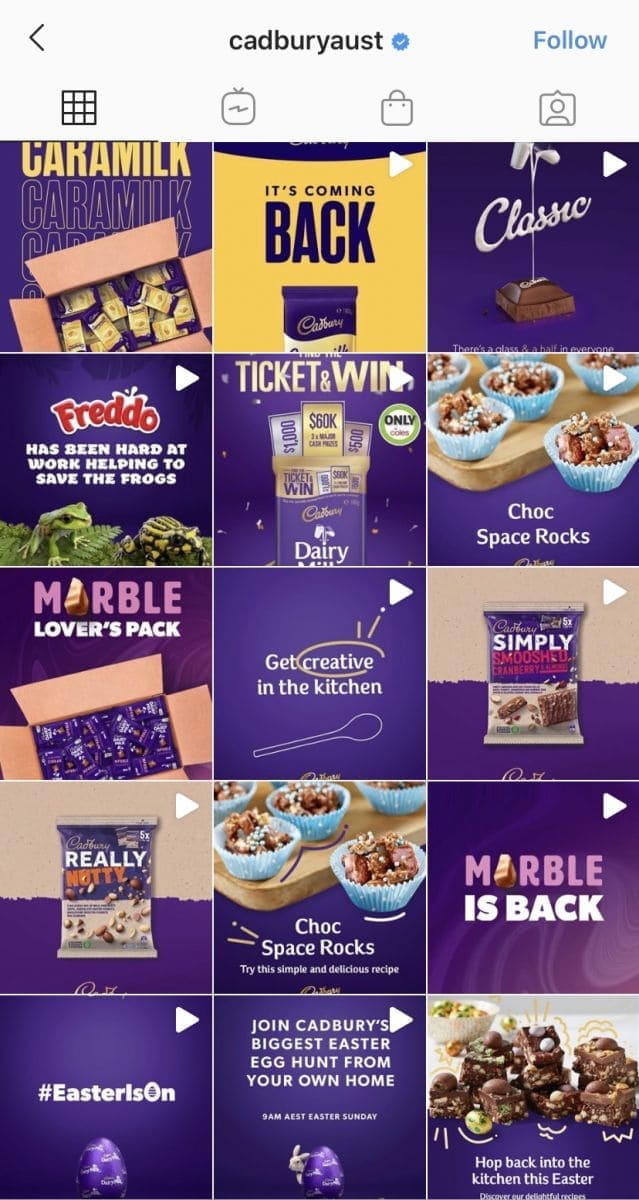The image size is (639, 1200).
Task: Open the Simply Smooshed Cranberry post
Action: [533, 675]
